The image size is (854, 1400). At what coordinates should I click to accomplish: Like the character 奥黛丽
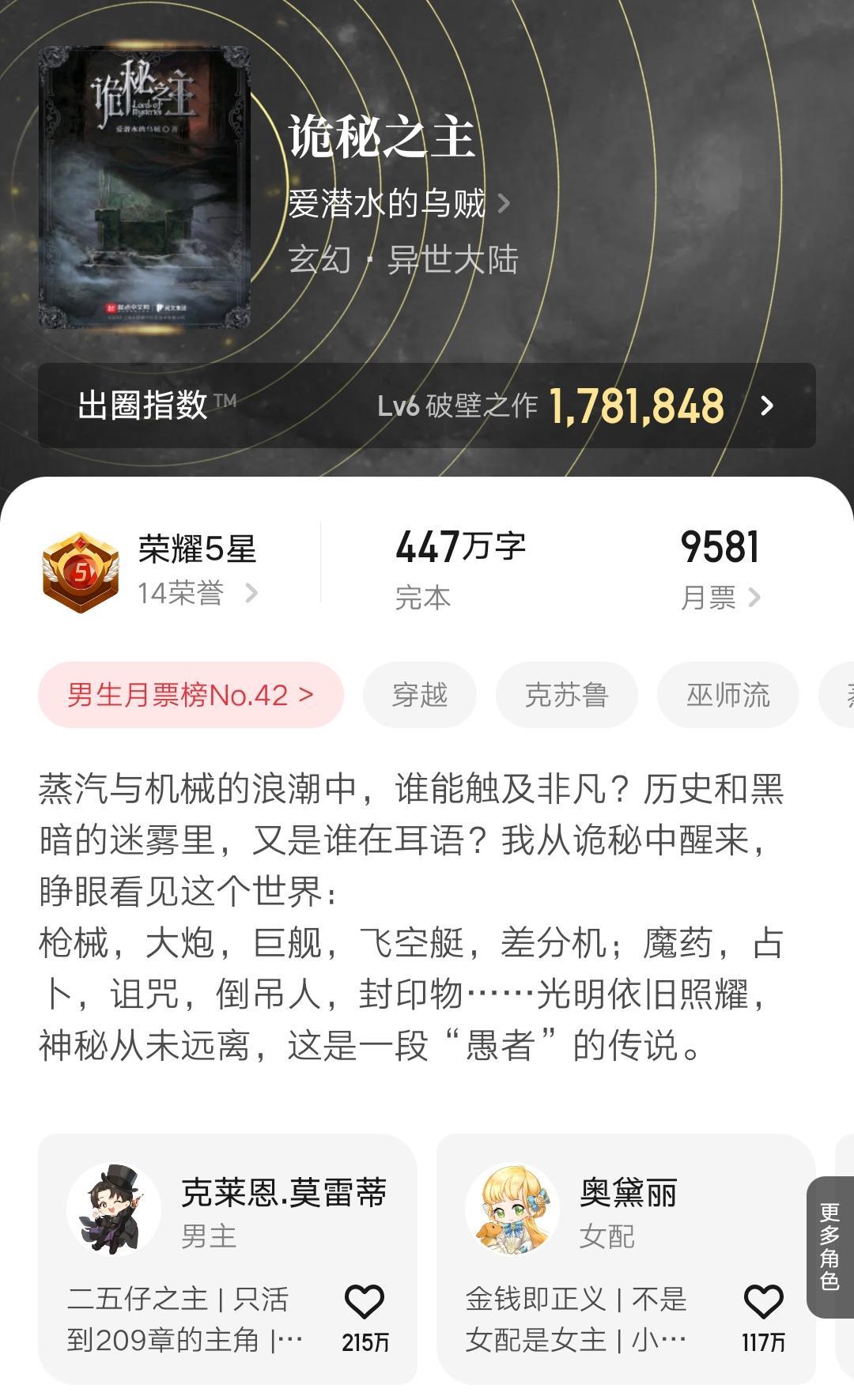coord(763,1302)
